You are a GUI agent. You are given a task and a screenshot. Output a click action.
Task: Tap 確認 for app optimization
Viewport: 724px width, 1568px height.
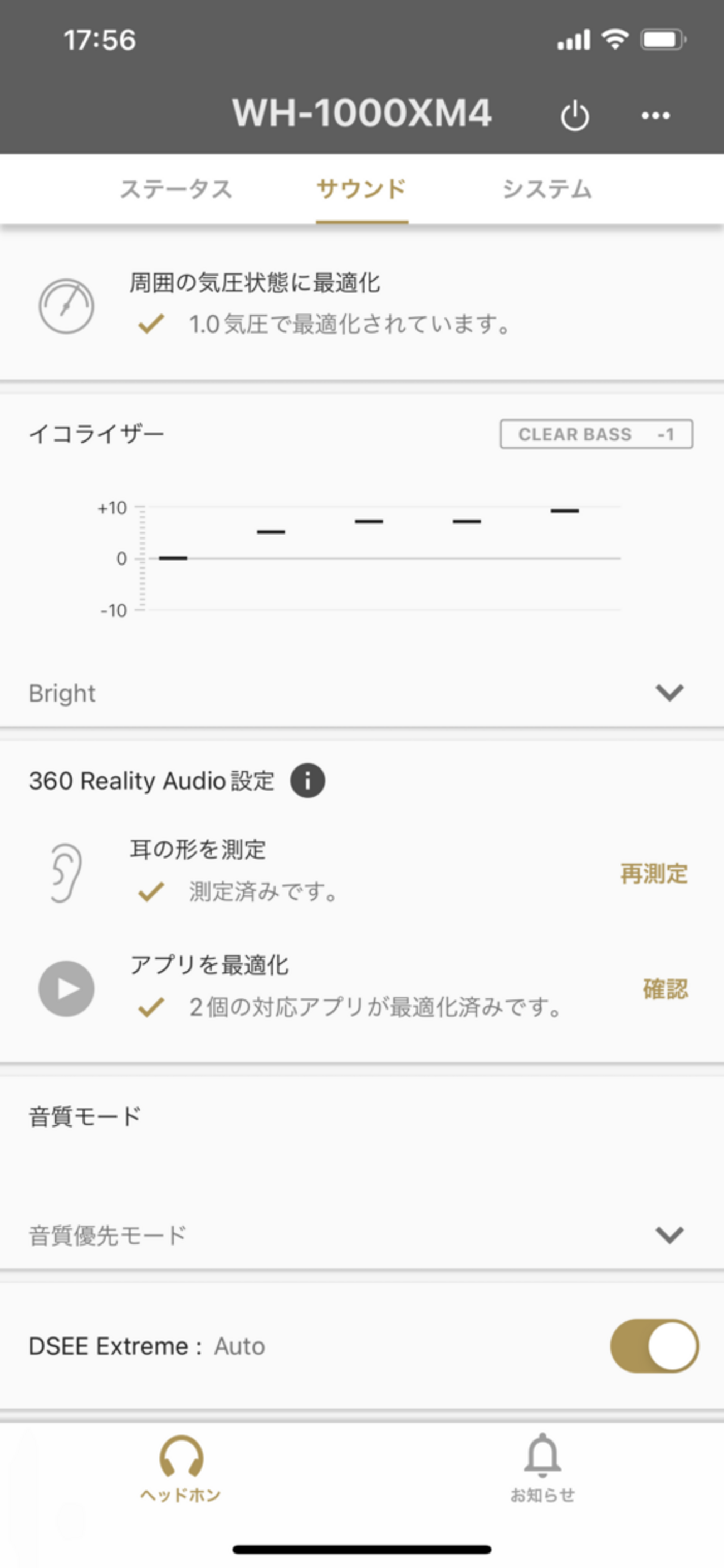[x=666, y=989]
